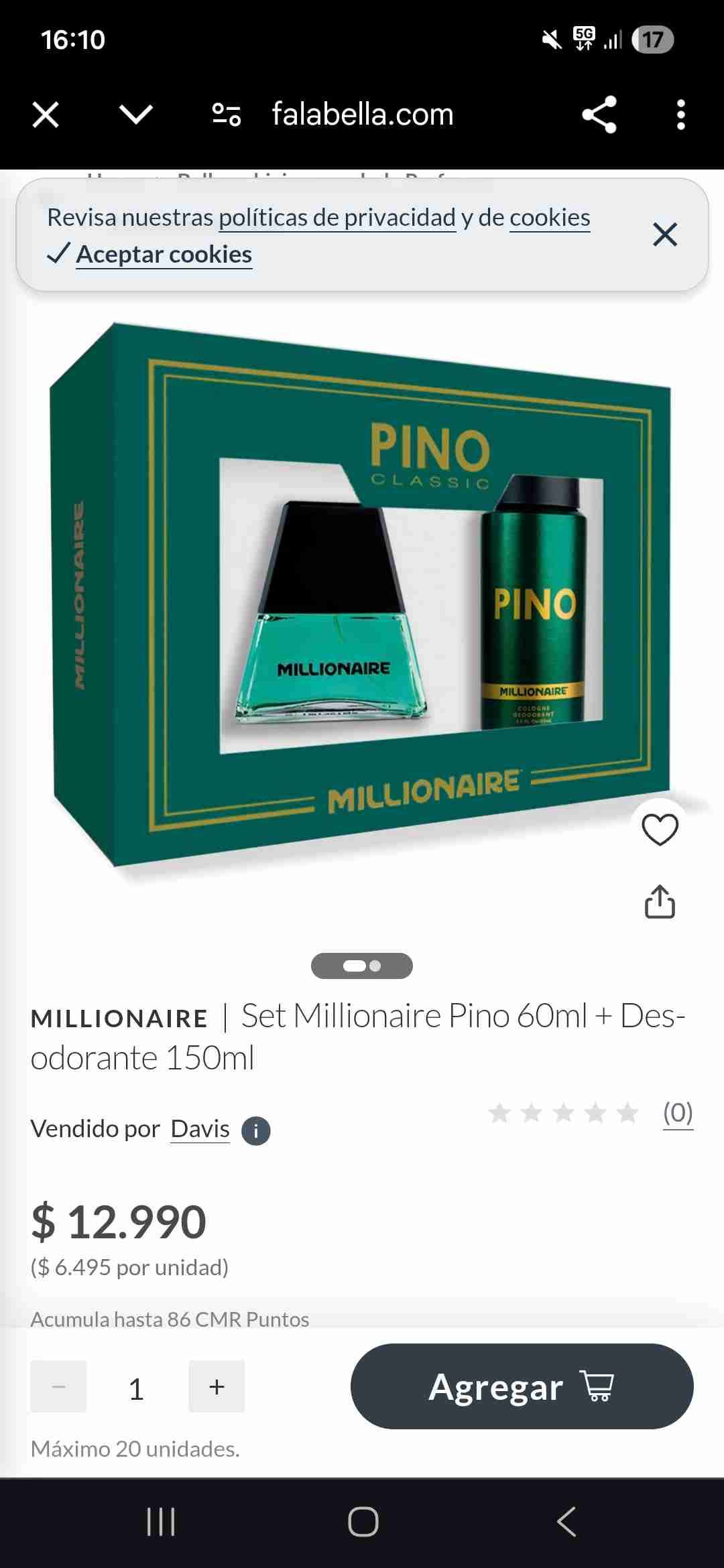The height and width of the screenshot is (1568, 724).
Task: Open seller info via the info icon
Action: tap(255, 1129)
